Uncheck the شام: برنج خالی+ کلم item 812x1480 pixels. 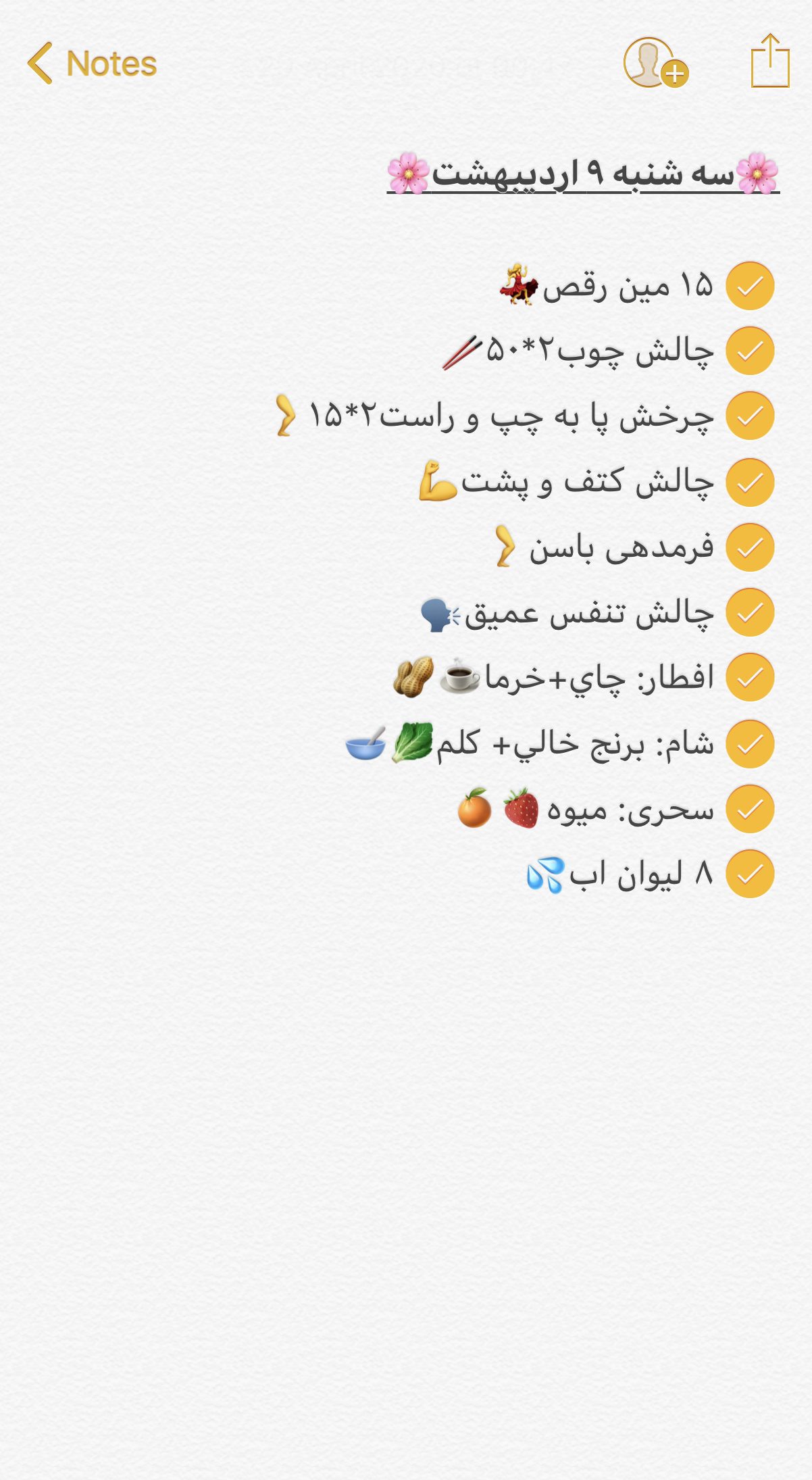click(750, 744)
